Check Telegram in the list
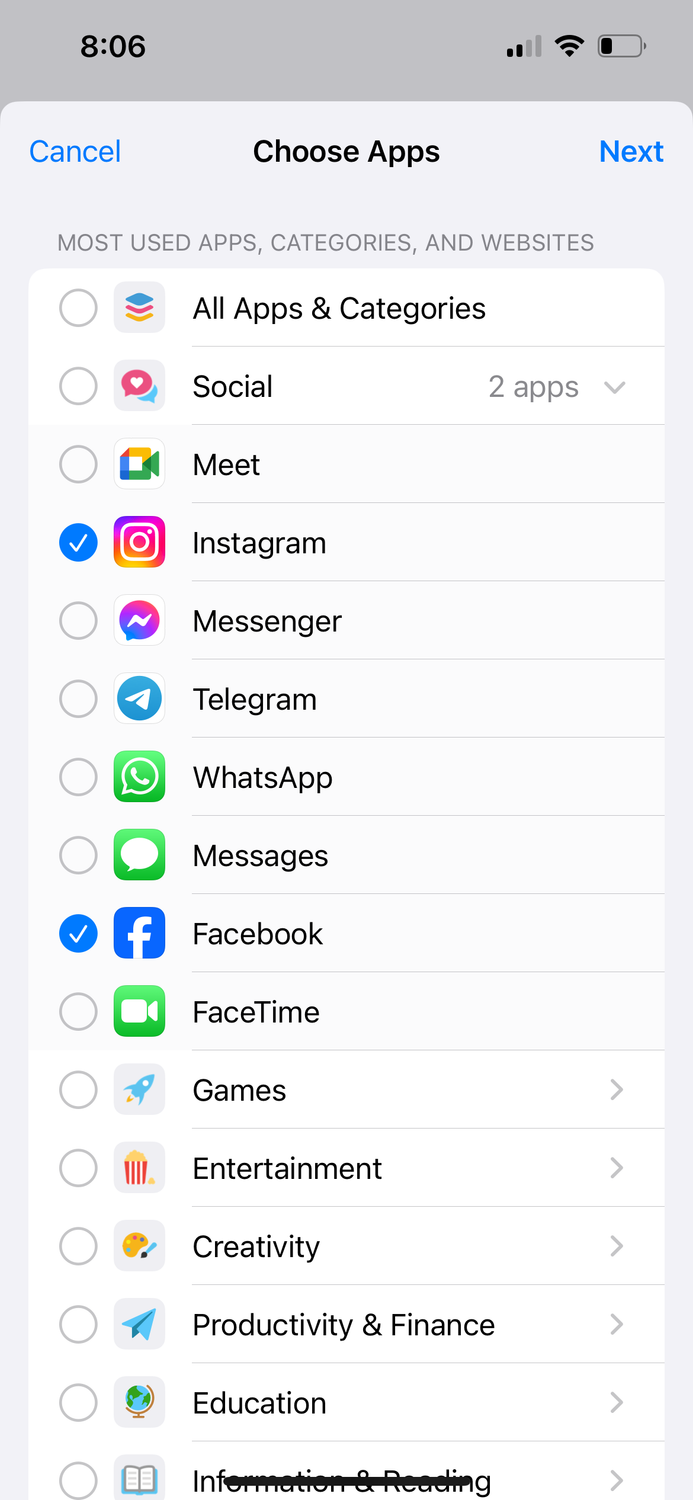693x1500 pixels. click(78, 699)
